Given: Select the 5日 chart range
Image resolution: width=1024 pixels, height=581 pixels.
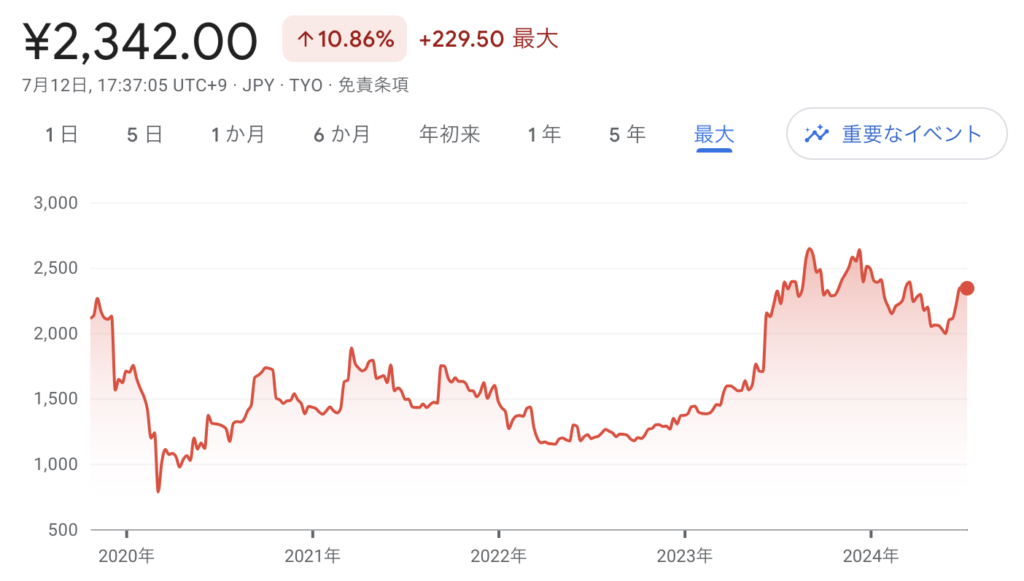Looking at the screenshot, I should pyautogui.click(x=144, y=134).
